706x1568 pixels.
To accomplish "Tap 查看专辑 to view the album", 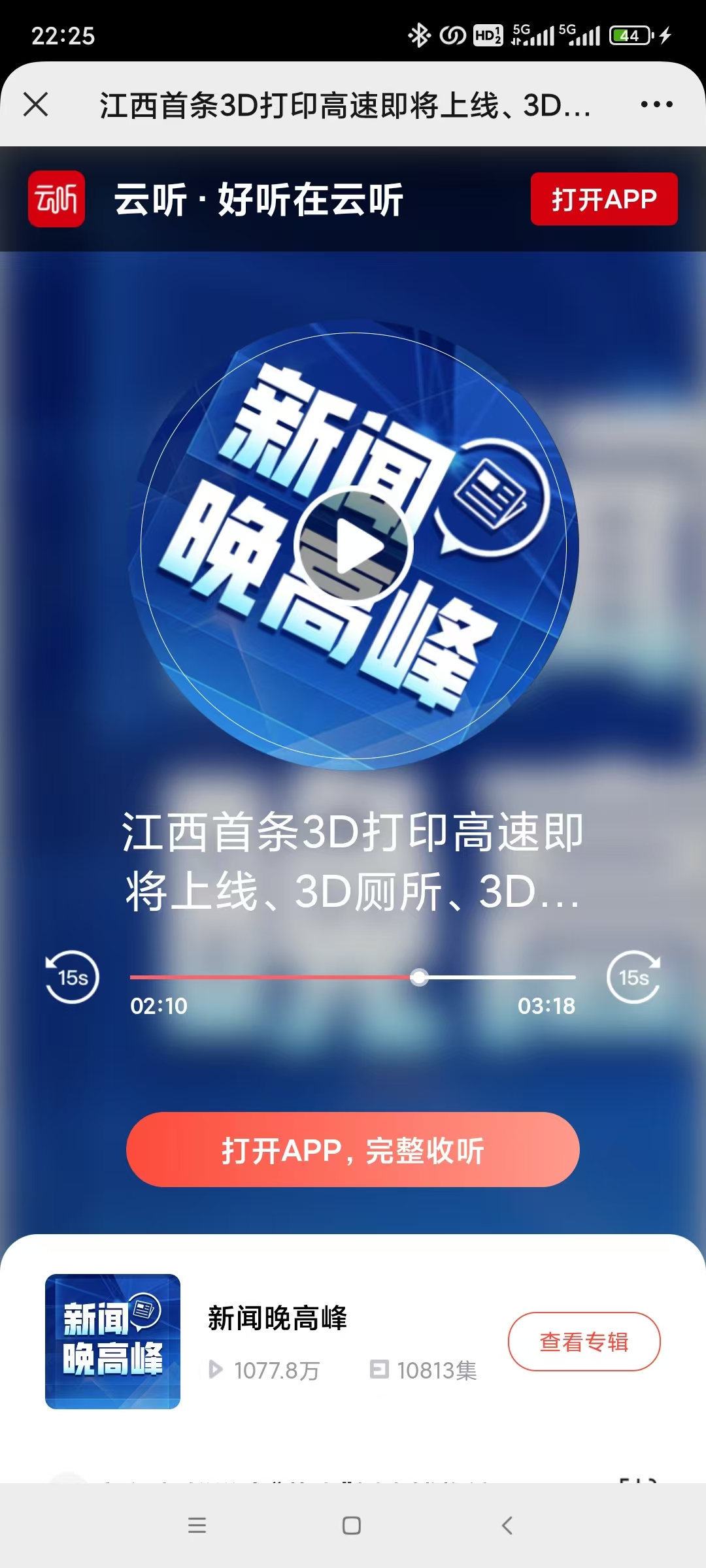I will [x=584, y=1341].
